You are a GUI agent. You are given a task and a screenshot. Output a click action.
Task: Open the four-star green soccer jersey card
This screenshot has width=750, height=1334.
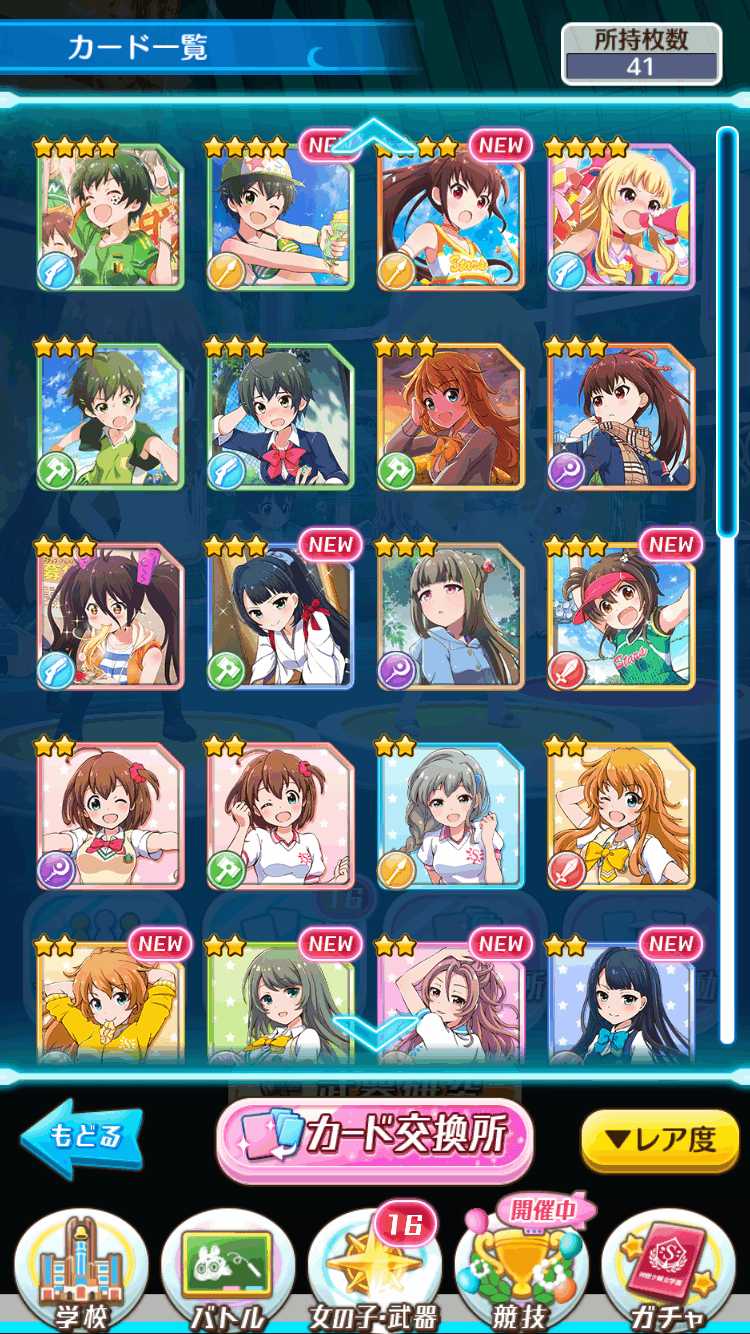[110, 217]
